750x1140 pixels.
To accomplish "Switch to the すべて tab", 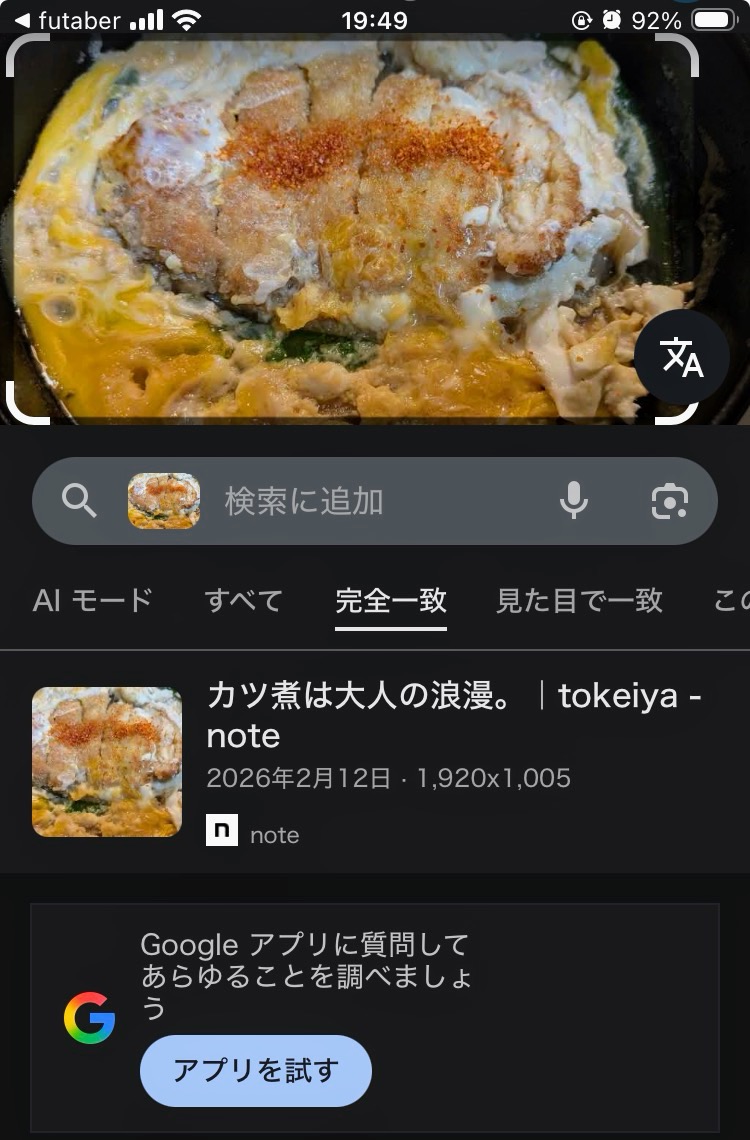I will tap(243, 600).
